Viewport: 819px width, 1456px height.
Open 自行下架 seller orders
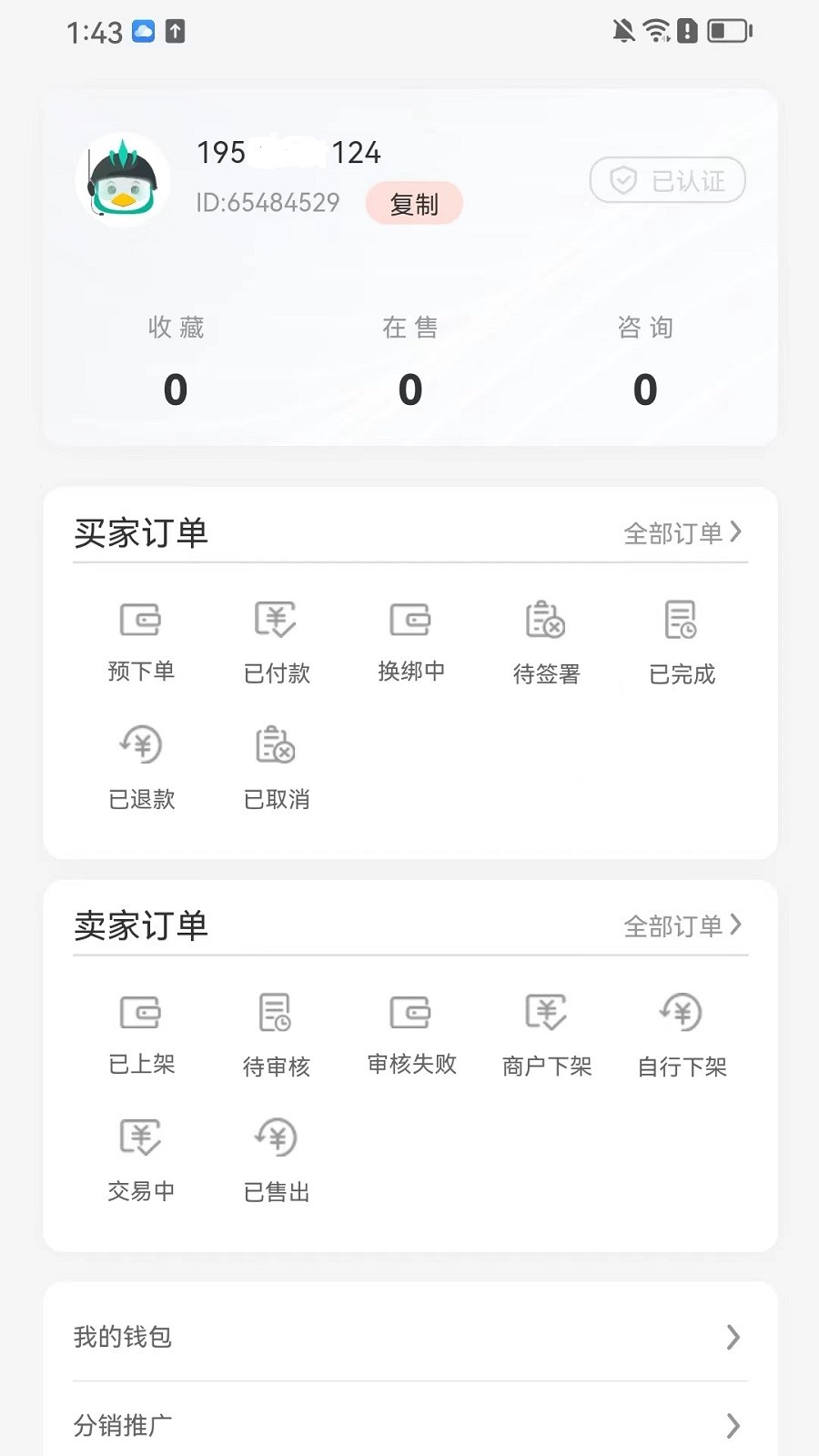[682, 1033]
